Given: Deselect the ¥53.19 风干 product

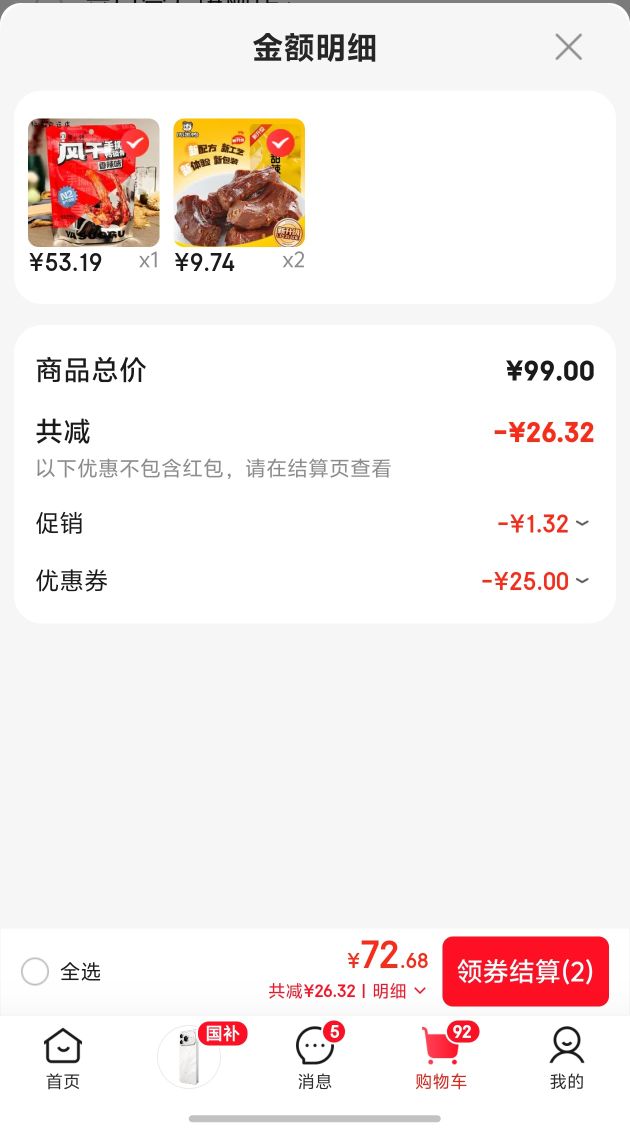Looking at the screenshot, I should click(x=135, y=143).
